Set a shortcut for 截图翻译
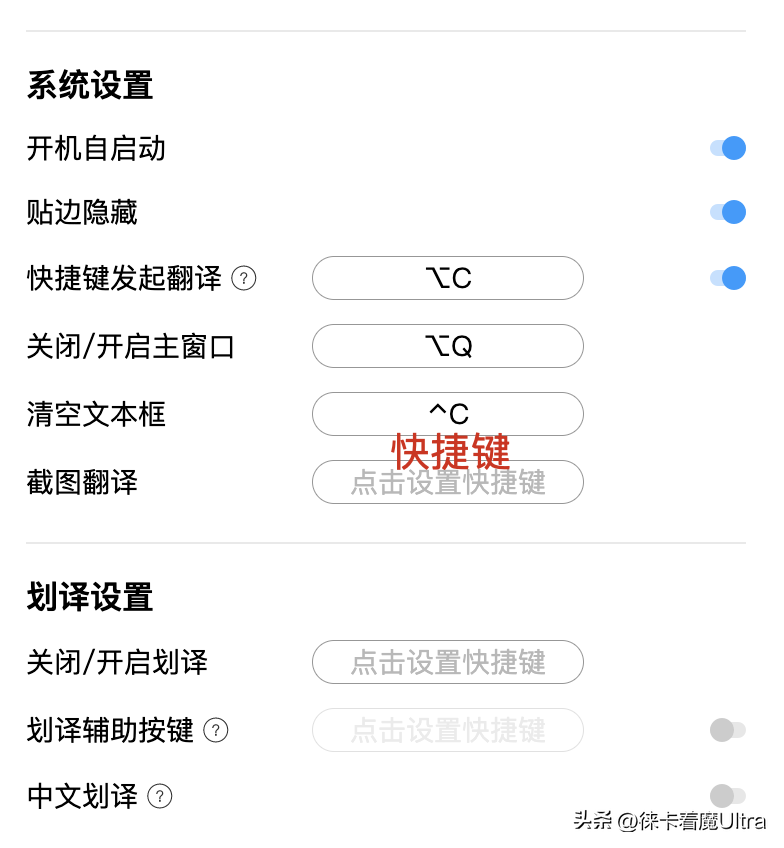784x848 pixels. click(447, 482)
